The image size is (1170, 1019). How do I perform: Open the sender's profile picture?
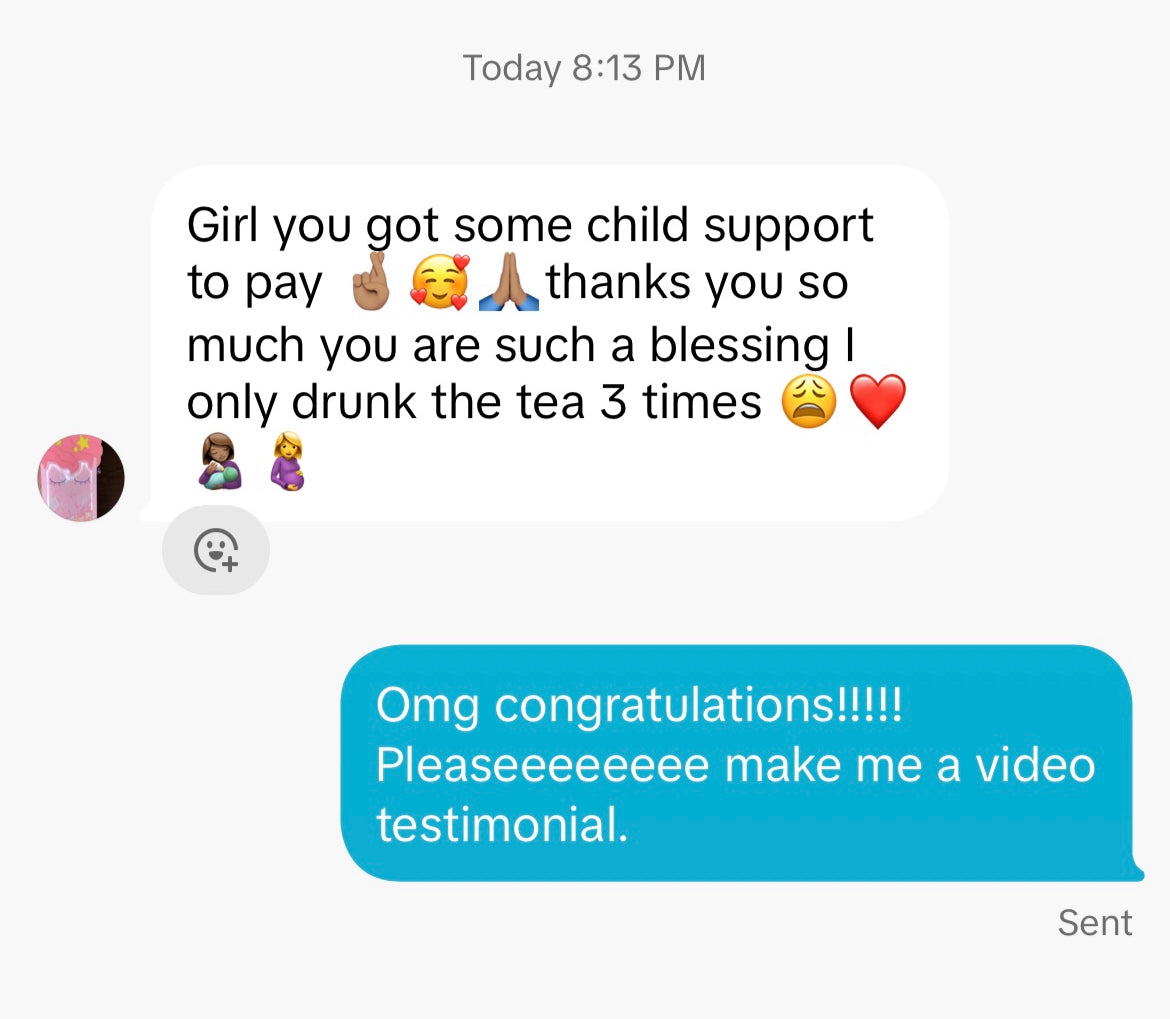(x=80, y=478)
